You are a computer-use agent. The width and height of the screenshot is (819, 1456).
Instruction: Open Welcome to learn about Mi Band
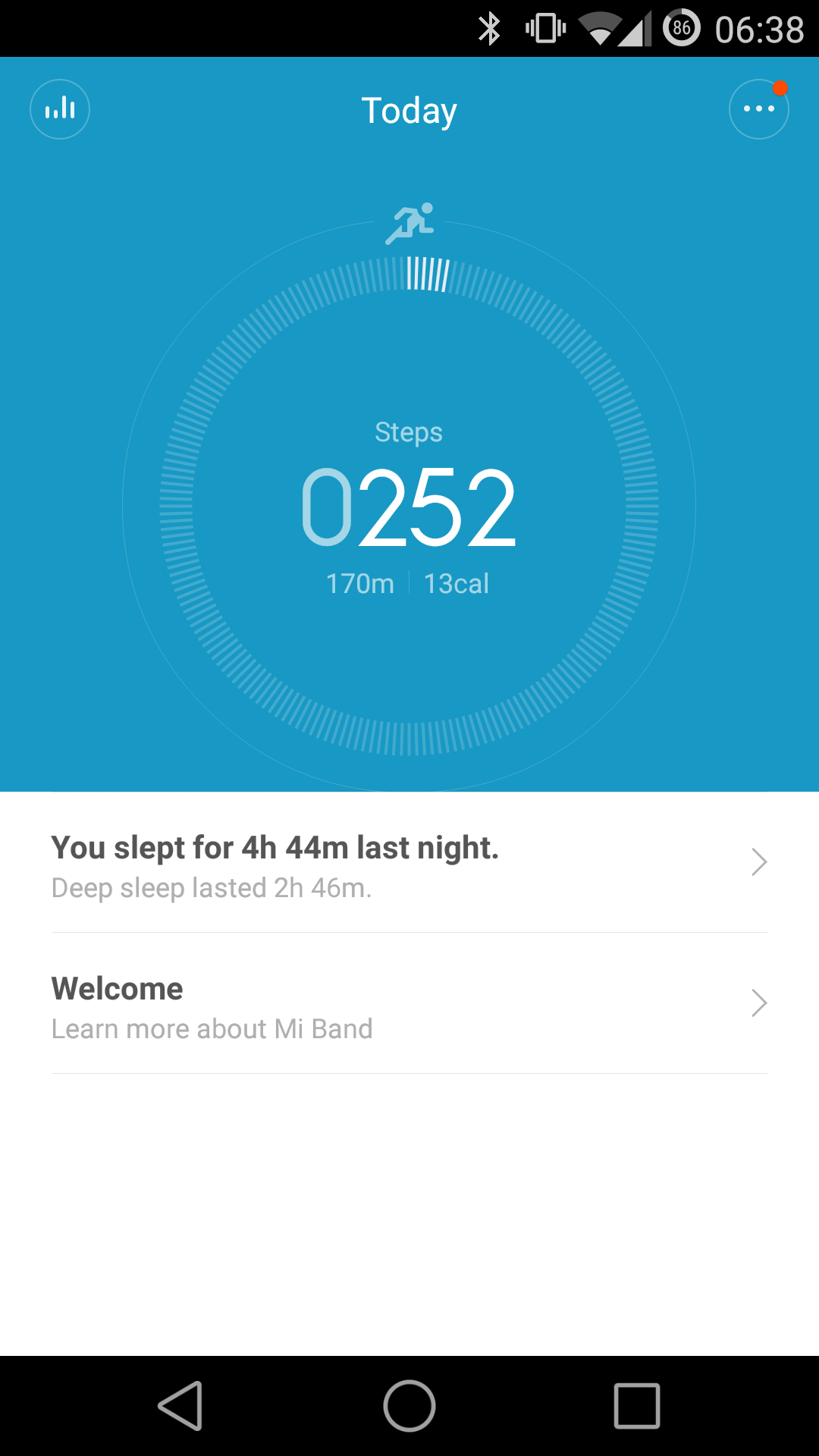pos(409,1004)
